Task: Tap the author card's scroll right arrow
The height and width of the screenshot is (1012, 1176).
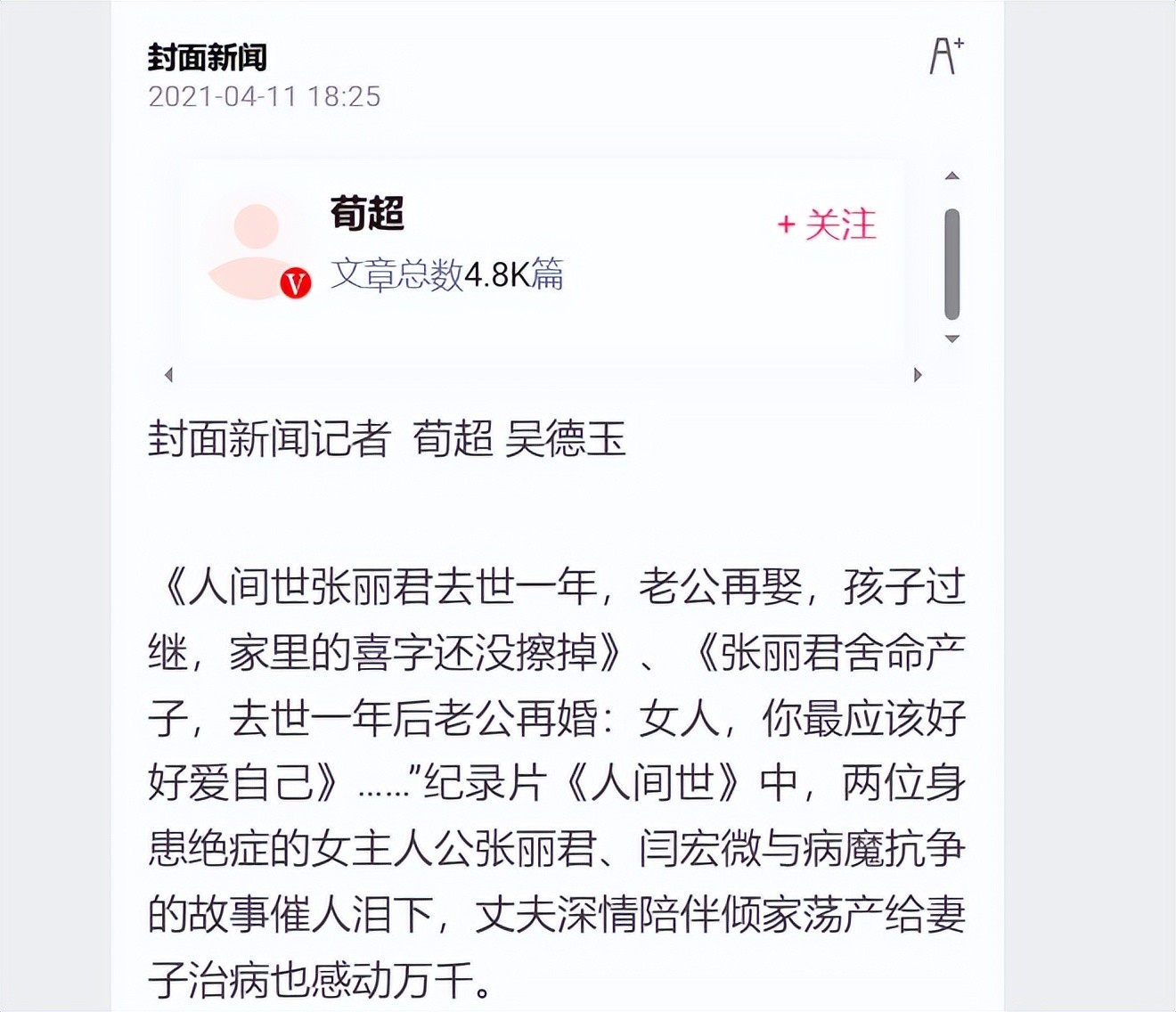Action: pos(918,375)
